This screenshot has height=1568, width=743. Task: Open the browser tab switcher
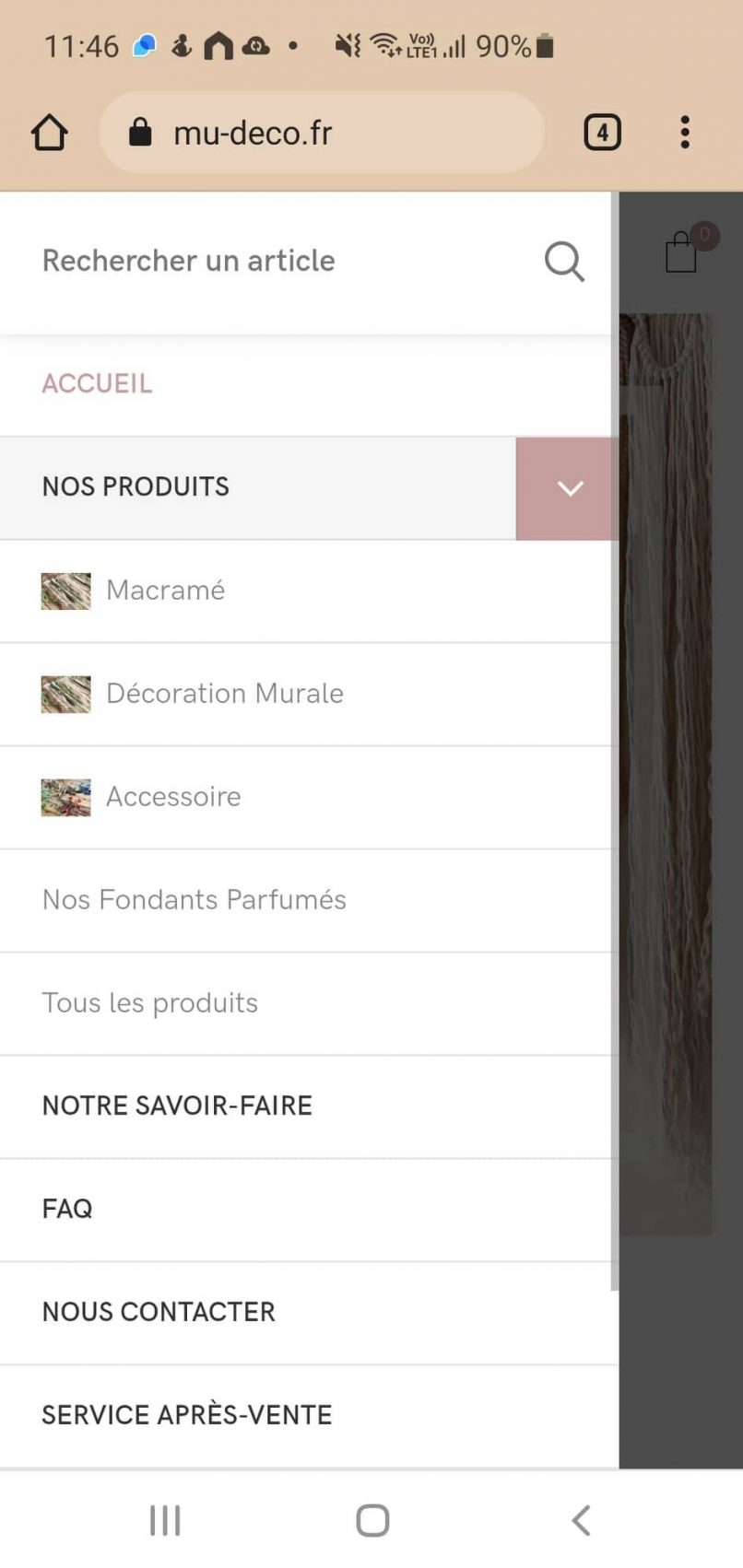point(602,133)
